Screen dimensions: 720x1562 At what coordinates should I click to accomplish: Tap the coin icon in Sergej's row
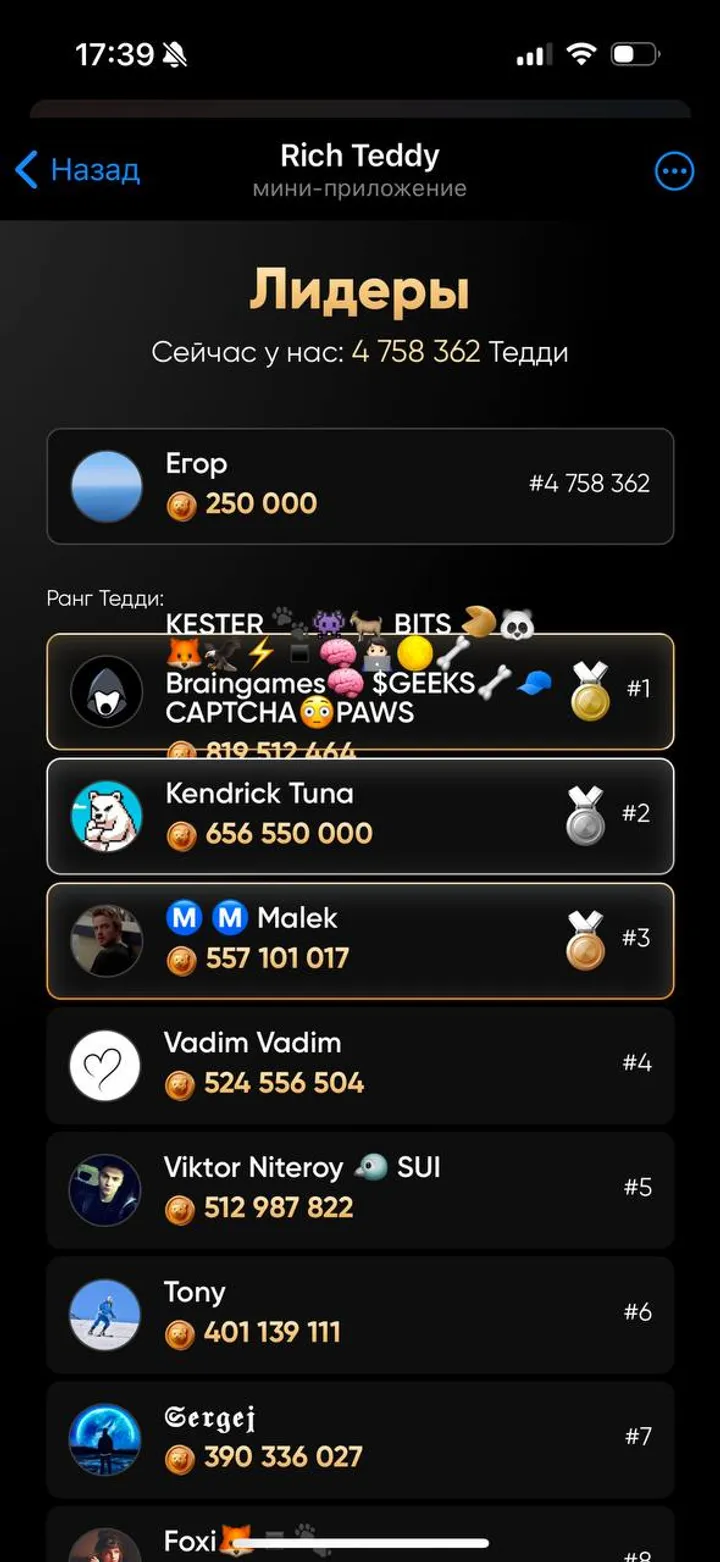183,1455
